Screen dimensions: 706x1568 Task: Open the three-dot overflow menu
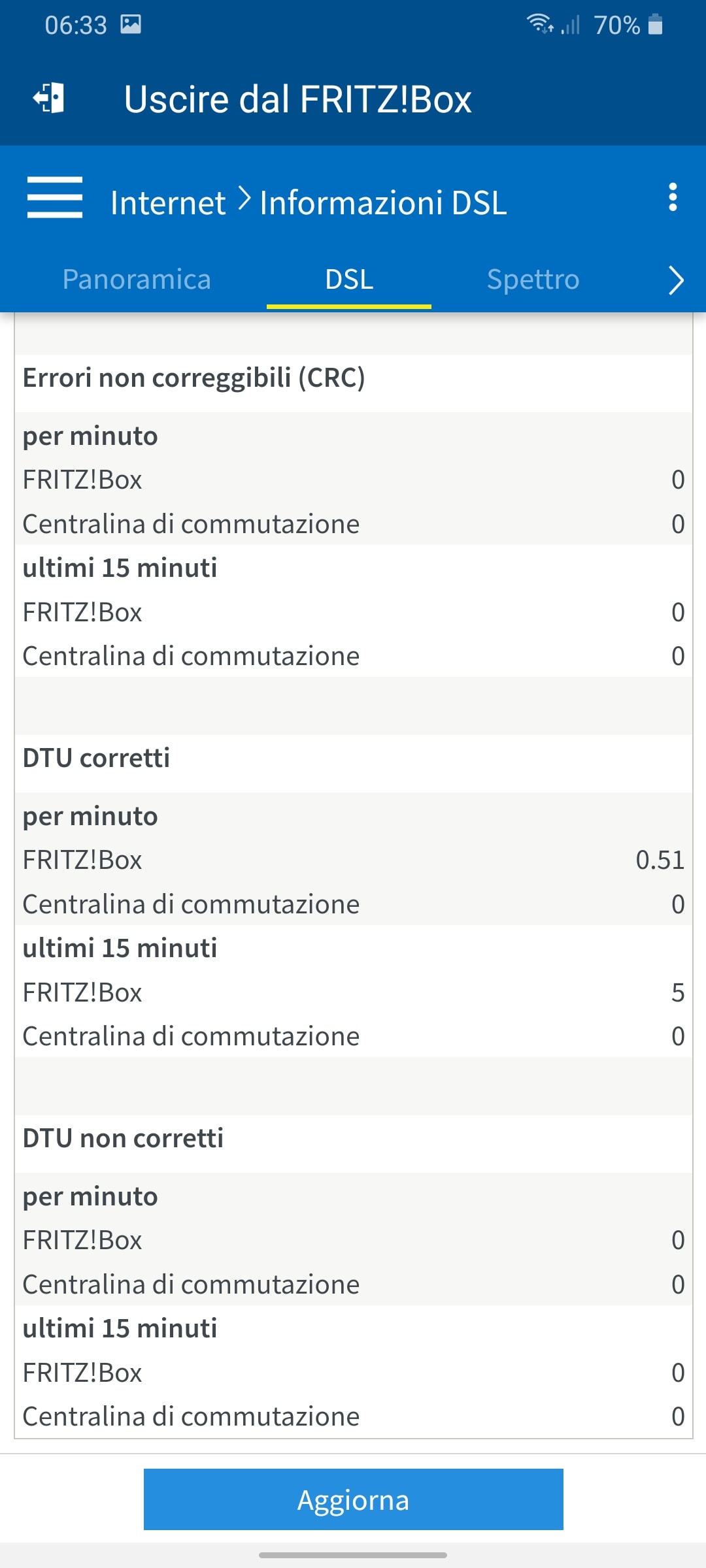[x=673, y=197]
